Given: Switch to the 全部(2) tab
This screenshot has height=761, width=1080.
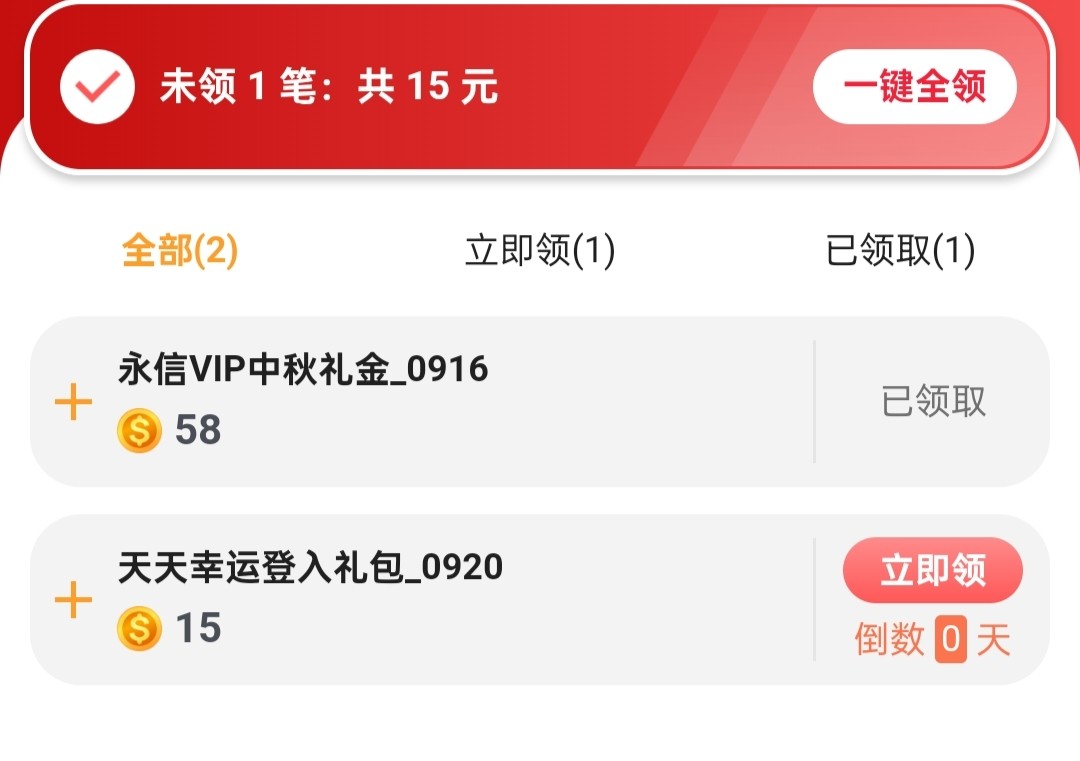Looking at the screenshot, I should tap(180, 251).
